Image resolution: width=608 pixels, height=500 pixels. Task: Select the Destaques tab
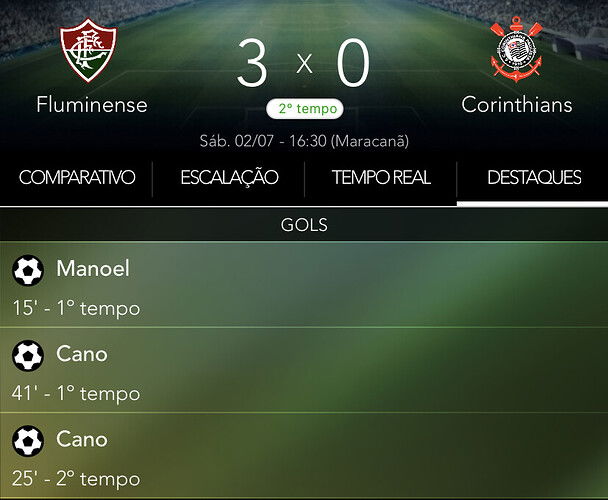pos(533,178)
